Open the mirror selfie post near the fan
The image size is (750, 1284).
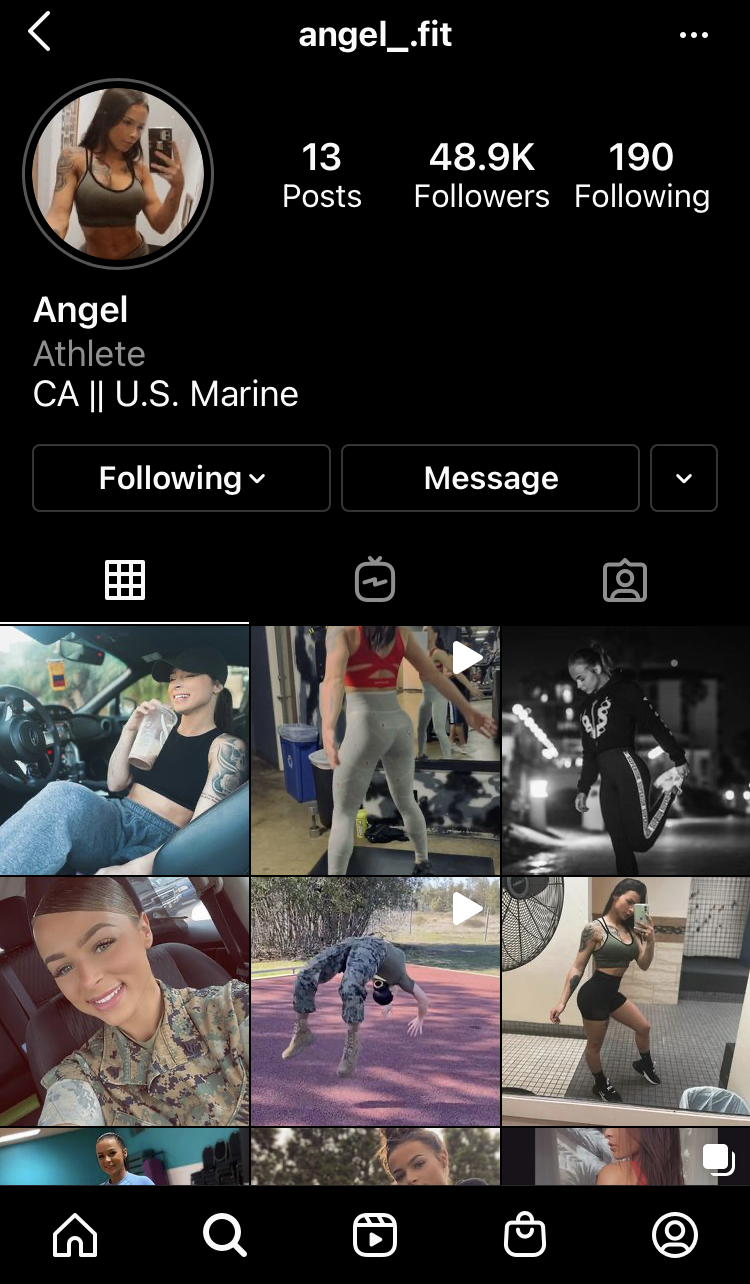[626, 1001]
